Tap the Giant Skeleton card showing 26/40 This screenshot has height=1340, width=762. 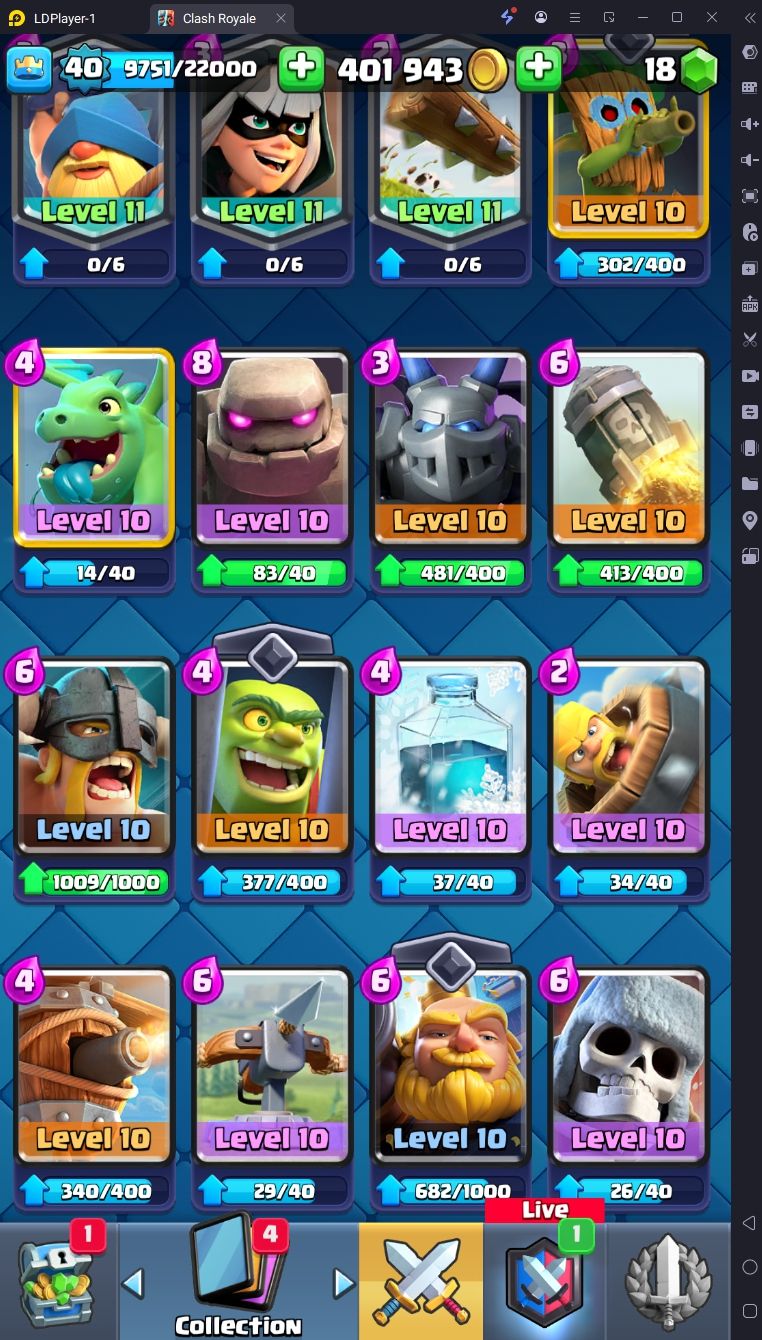point(628,1086)
